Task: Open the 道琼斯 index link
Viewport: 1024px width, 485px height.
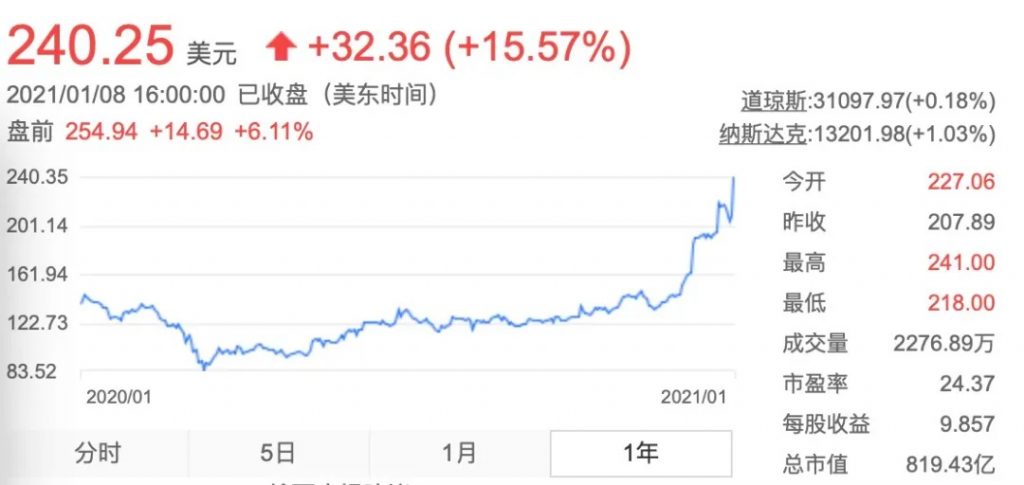Action: click(x=775, y=101)
